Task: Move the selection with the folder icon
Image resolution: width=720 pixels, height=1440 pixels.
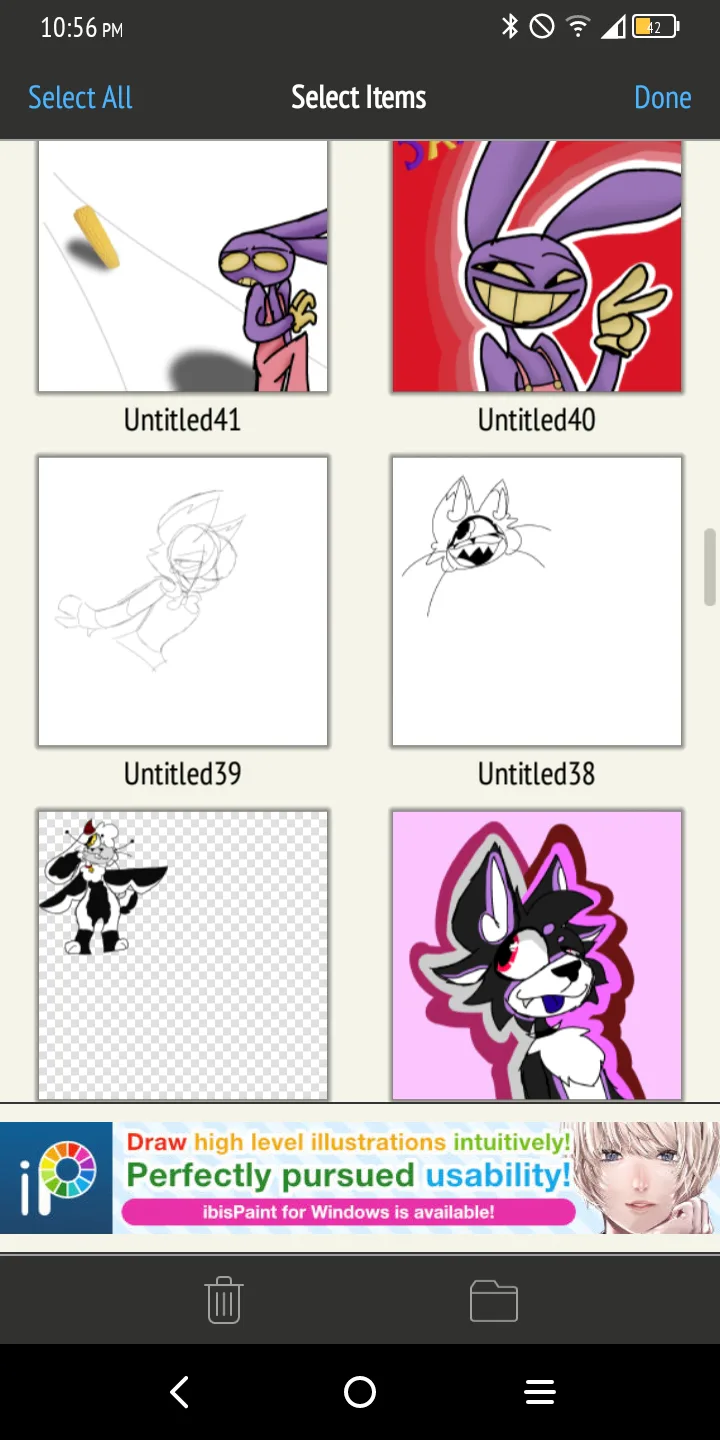Action: click(494, 1300)
